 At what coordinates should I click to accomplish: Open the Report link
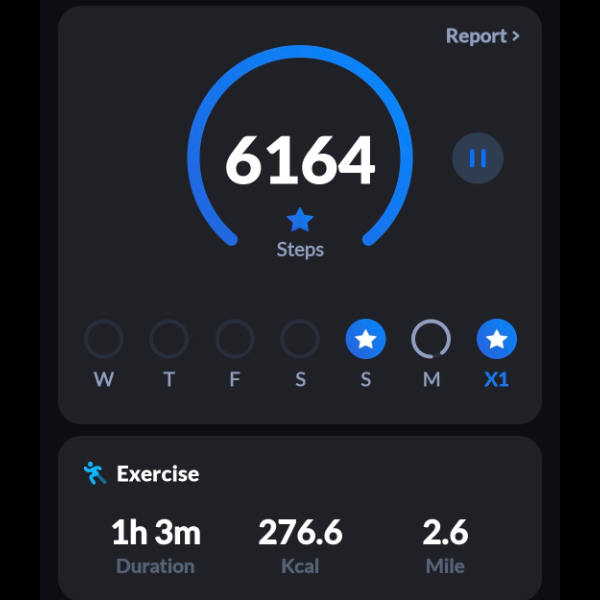pos(482,36)
